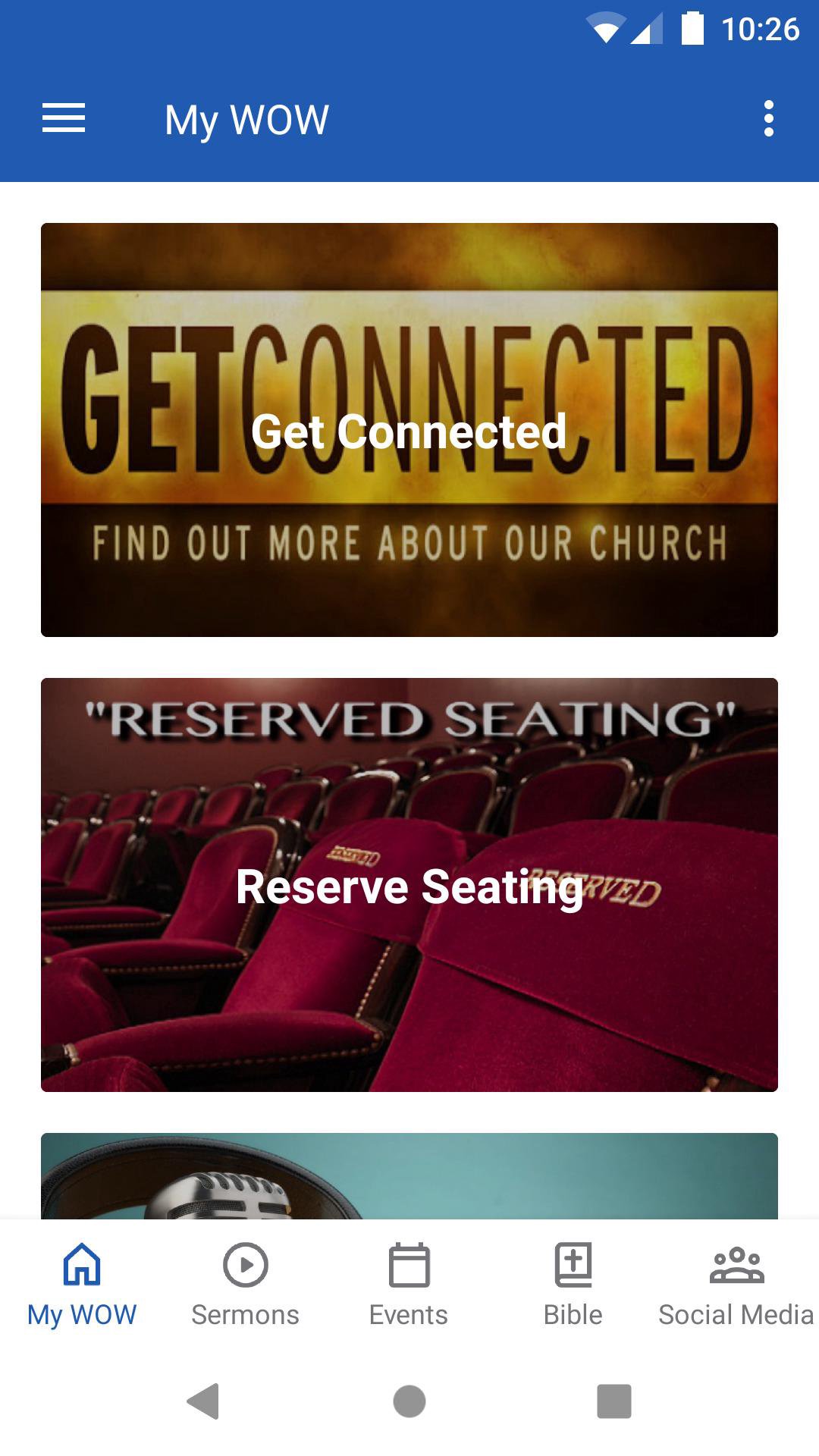
Task: Open the overflow menu
Action: click(768, 119)
